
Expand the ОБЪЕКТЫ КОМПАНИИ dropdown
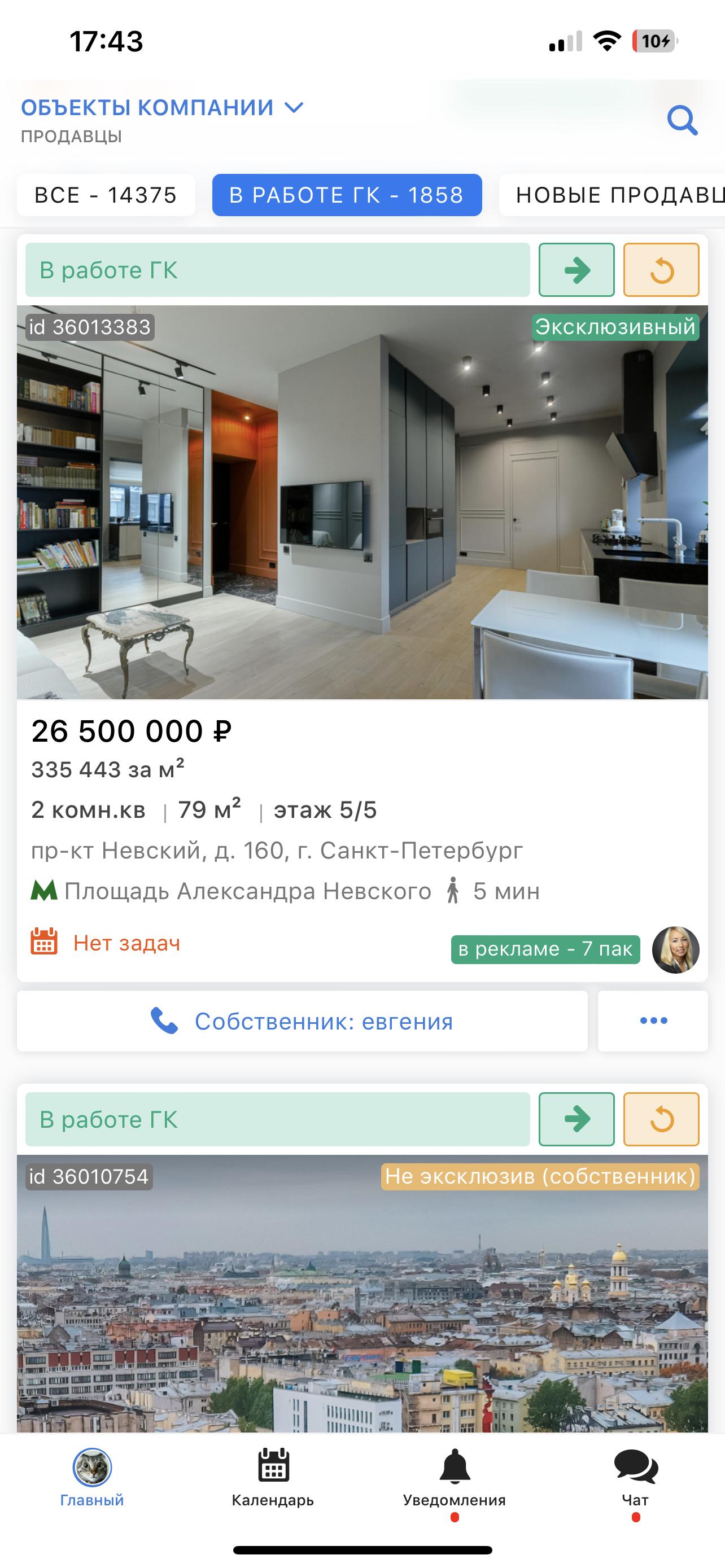tap(162, 108)
